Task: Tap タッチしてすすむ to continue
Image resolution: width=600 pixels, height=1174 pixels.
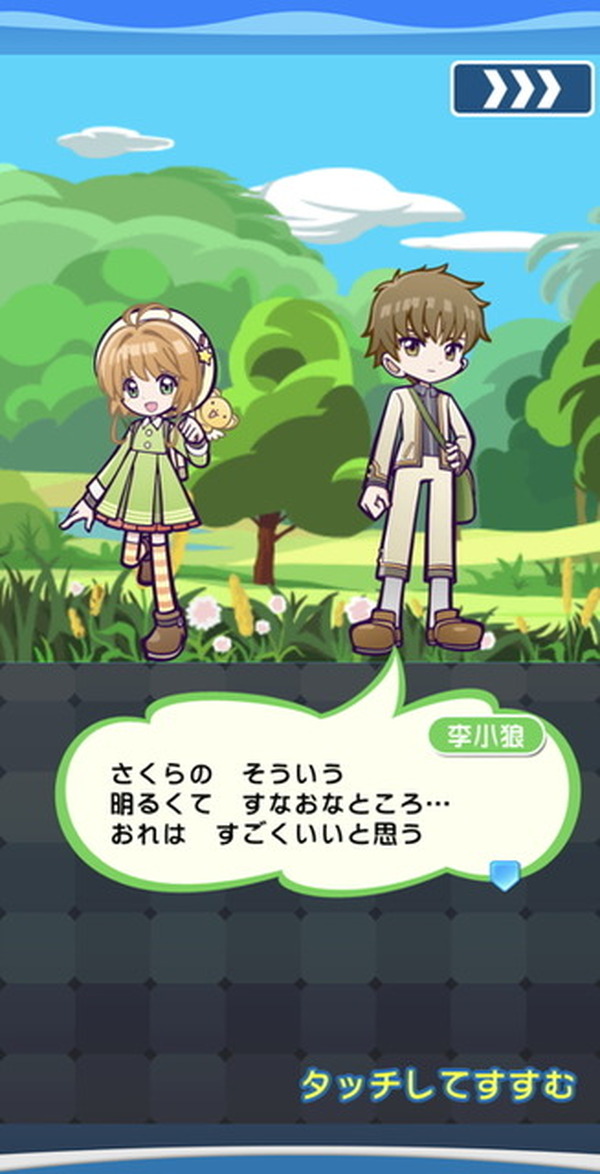Action: pyautogui.click(x=438, y=1085)
